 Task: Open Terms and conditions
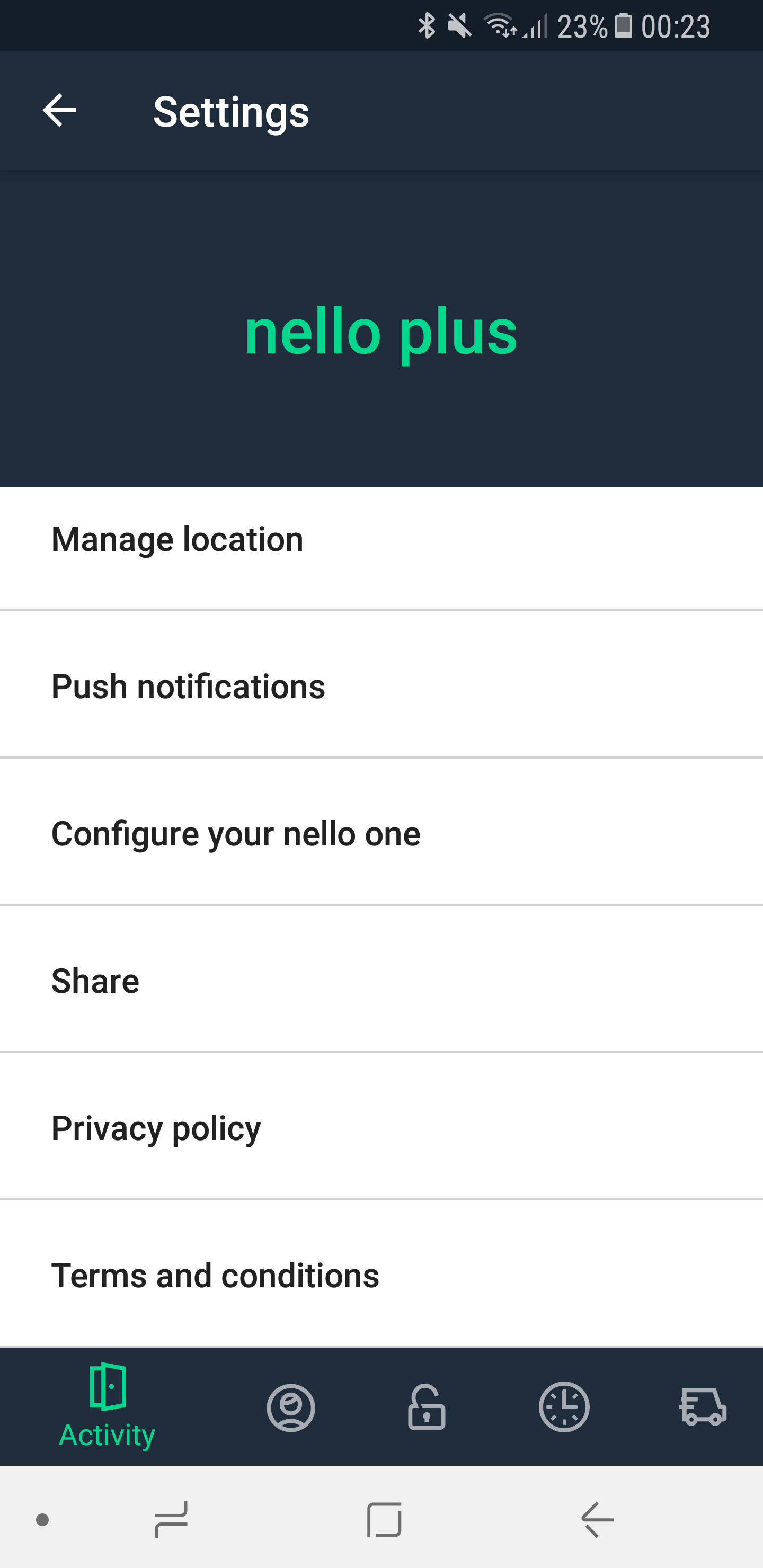pyautogui.click(x=381, y=1276)
